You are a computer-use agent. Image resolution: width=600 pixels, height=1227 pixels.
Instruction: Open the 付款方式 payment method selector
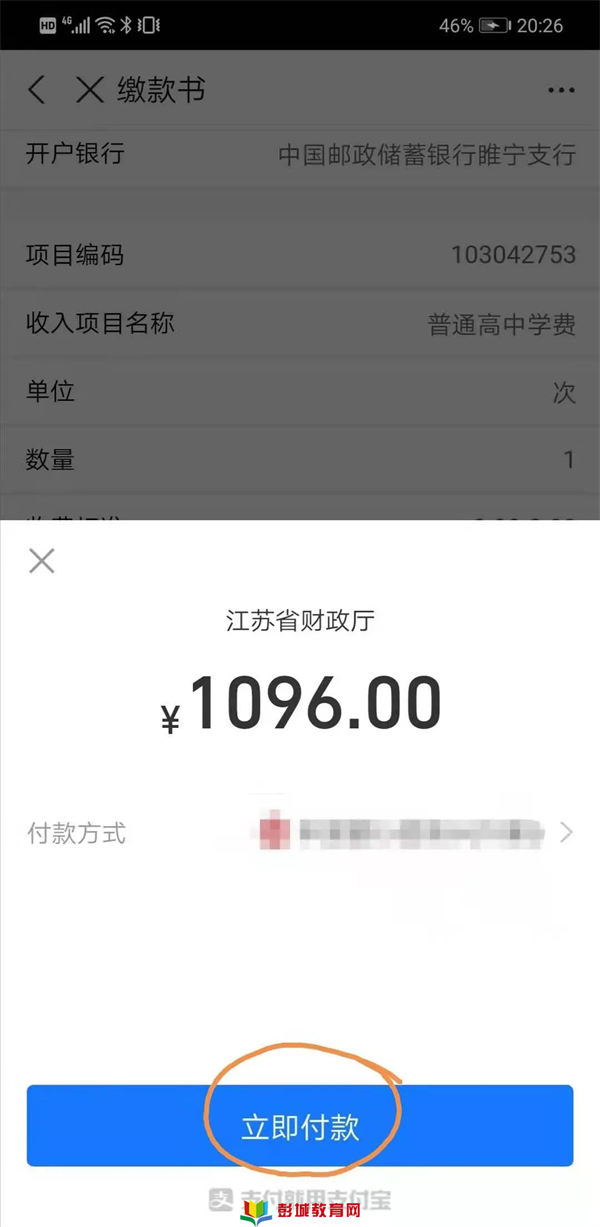pyautogui.click(x=300, y=832)
